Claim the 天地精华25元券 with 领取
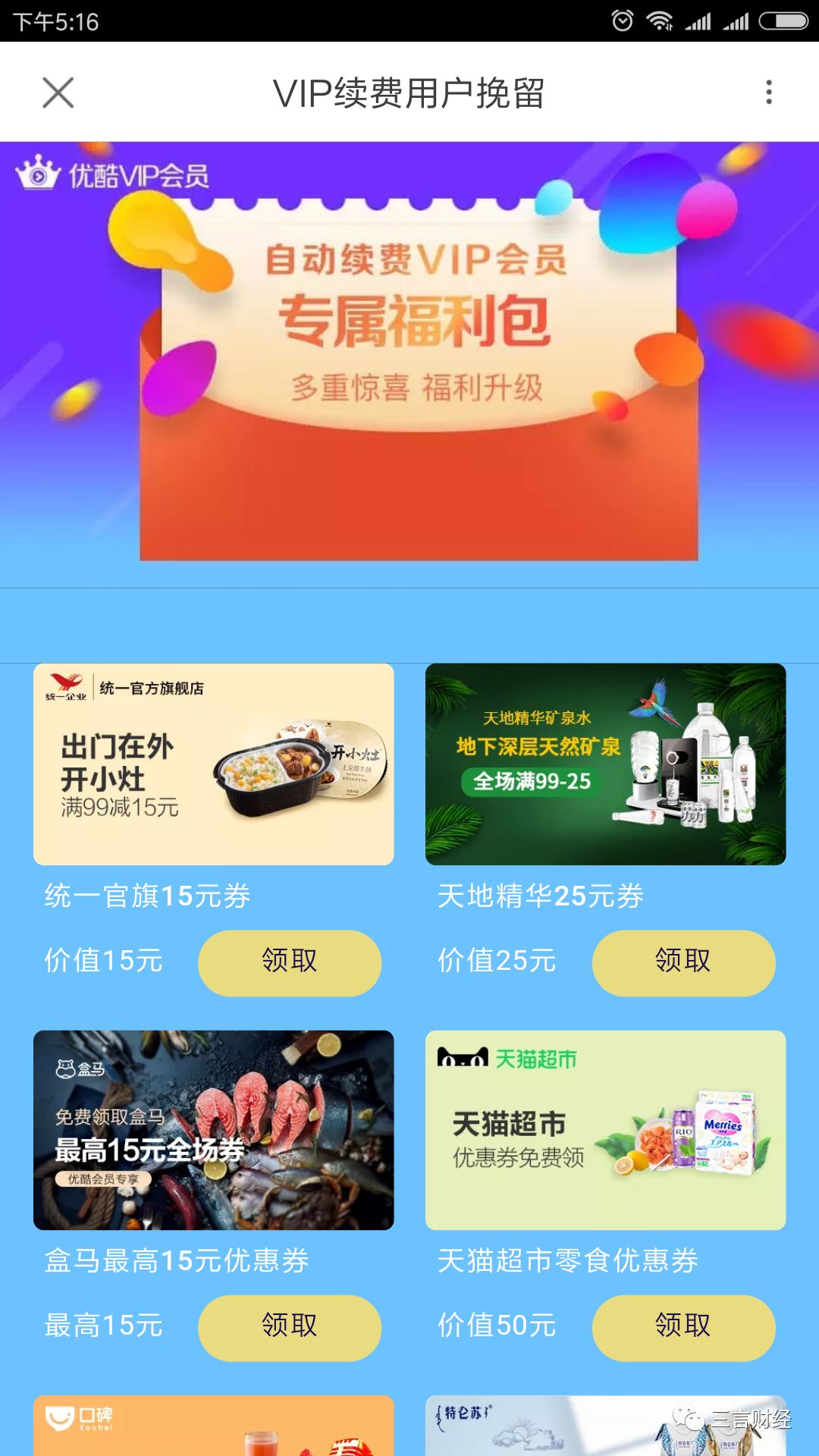This screenshot has height=1456, width=819. pos(683,962)
